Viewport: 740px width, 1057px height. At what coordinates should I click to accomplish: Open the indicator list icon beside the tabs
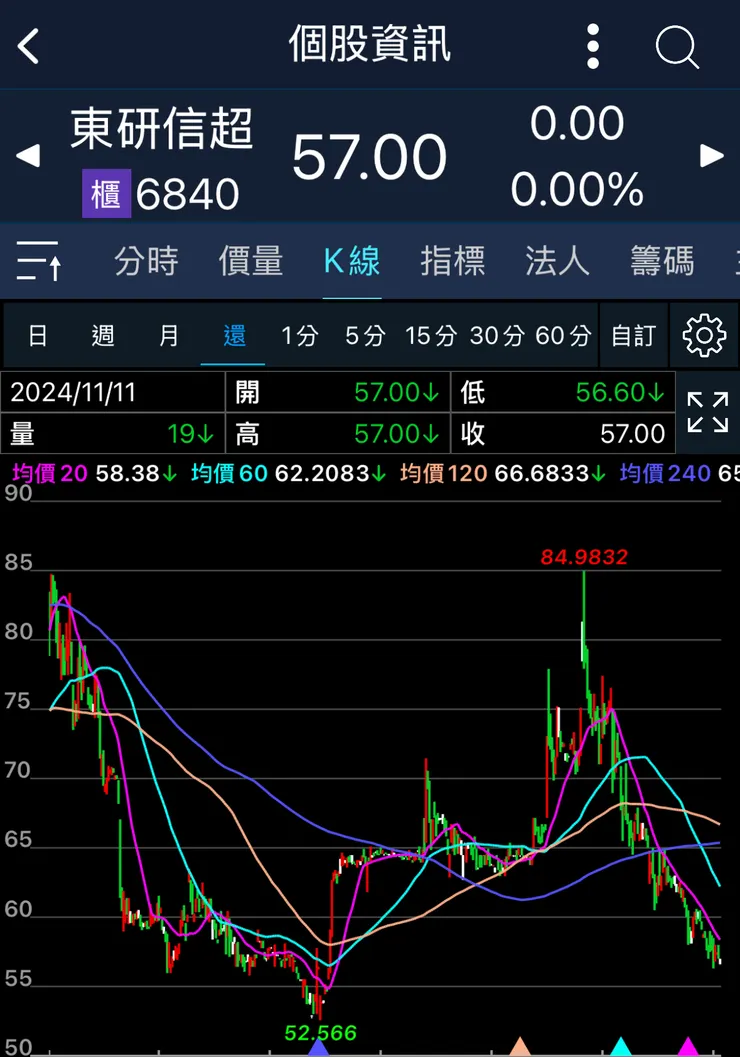pyautogui.click(x=37, y=261)
